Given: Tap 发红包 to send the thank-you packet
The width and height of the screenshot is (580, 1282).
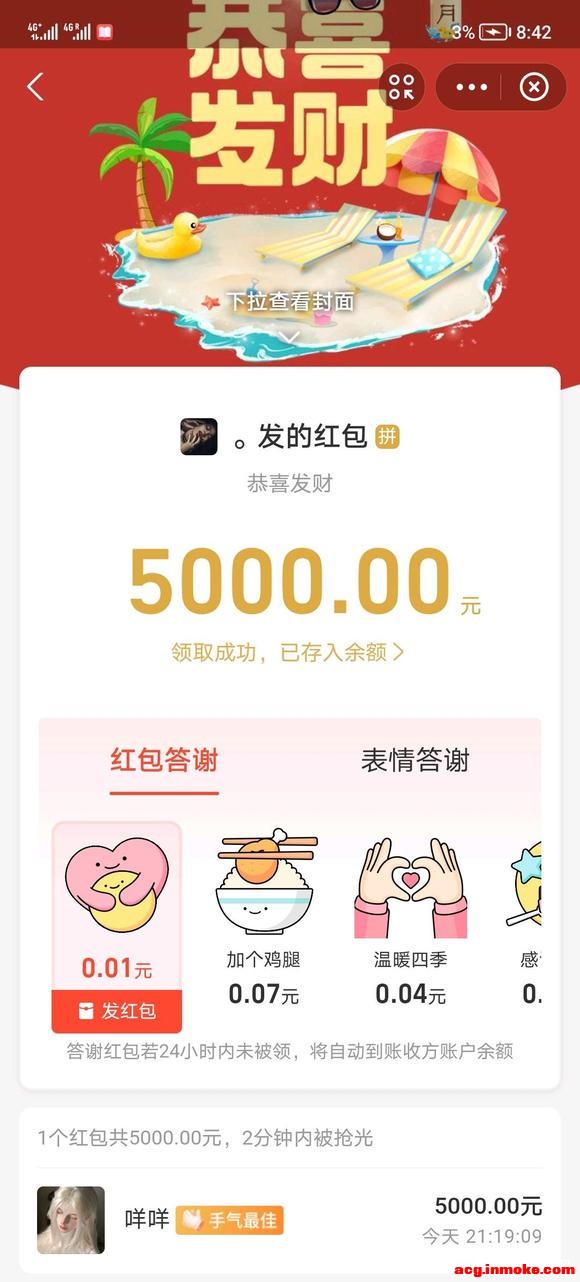Looking at the screenshot, I should pos(117,1011).
